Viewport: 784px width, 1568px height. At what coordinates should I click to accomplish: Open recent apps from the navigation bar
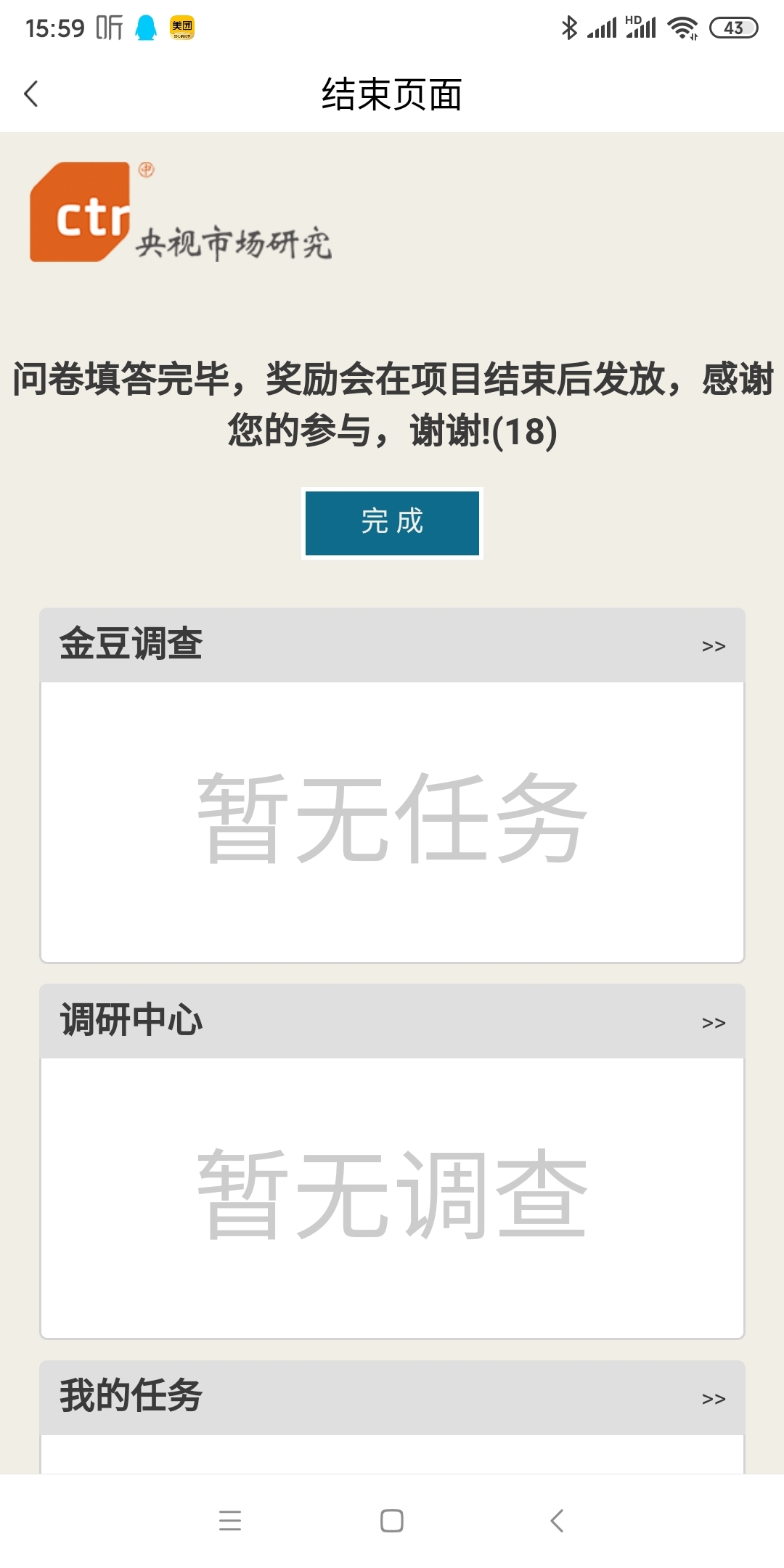[230, 1520]
